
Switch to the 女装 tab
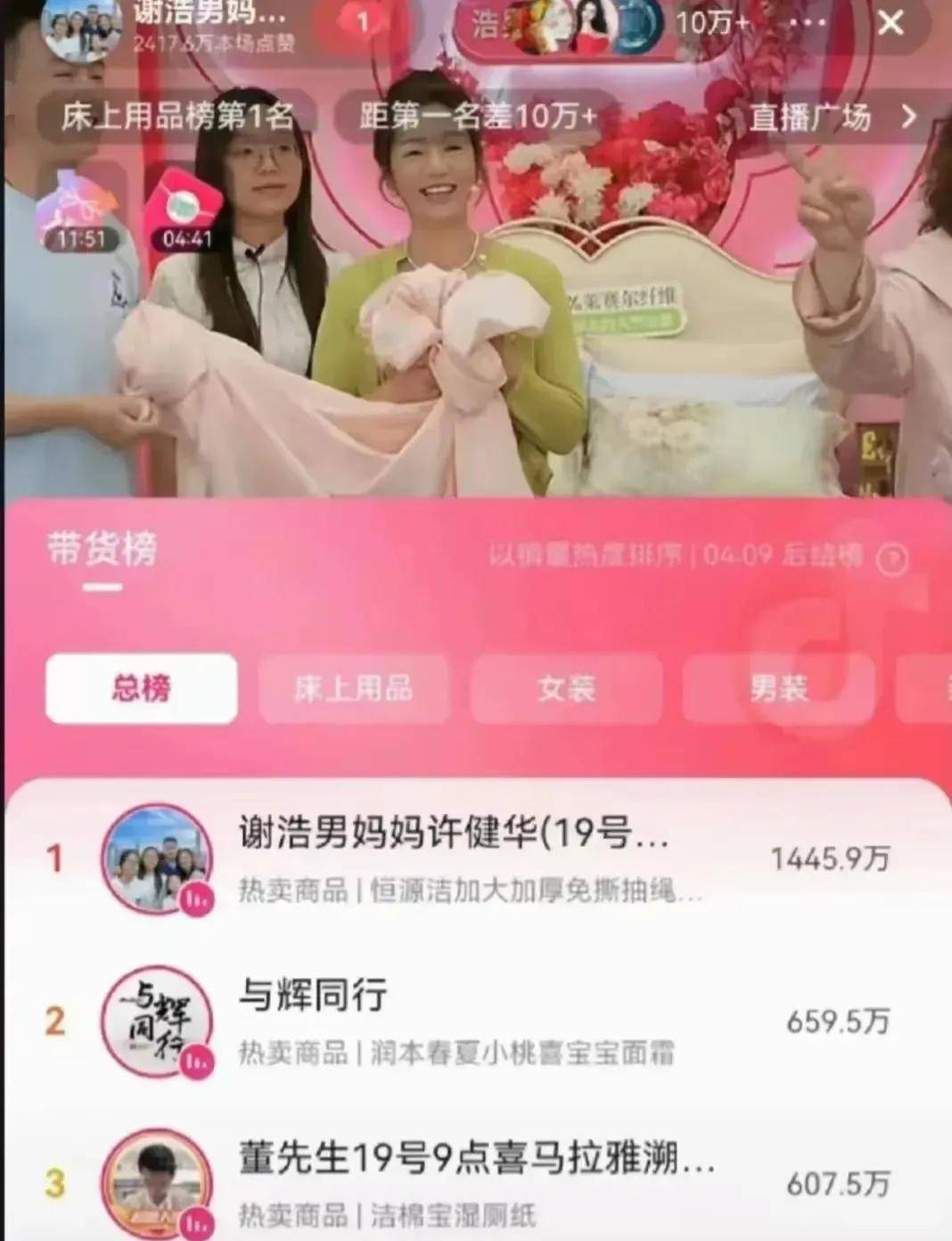click(566, 688)
